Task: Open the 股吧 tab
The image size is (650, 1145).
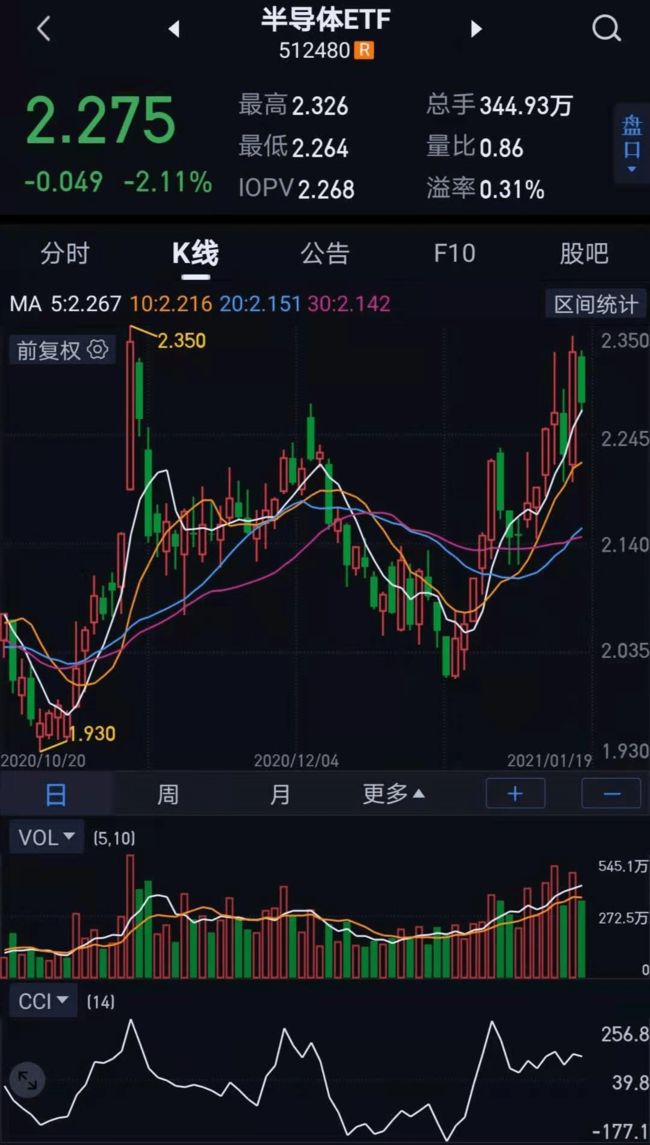Action: tap(584, 253)
